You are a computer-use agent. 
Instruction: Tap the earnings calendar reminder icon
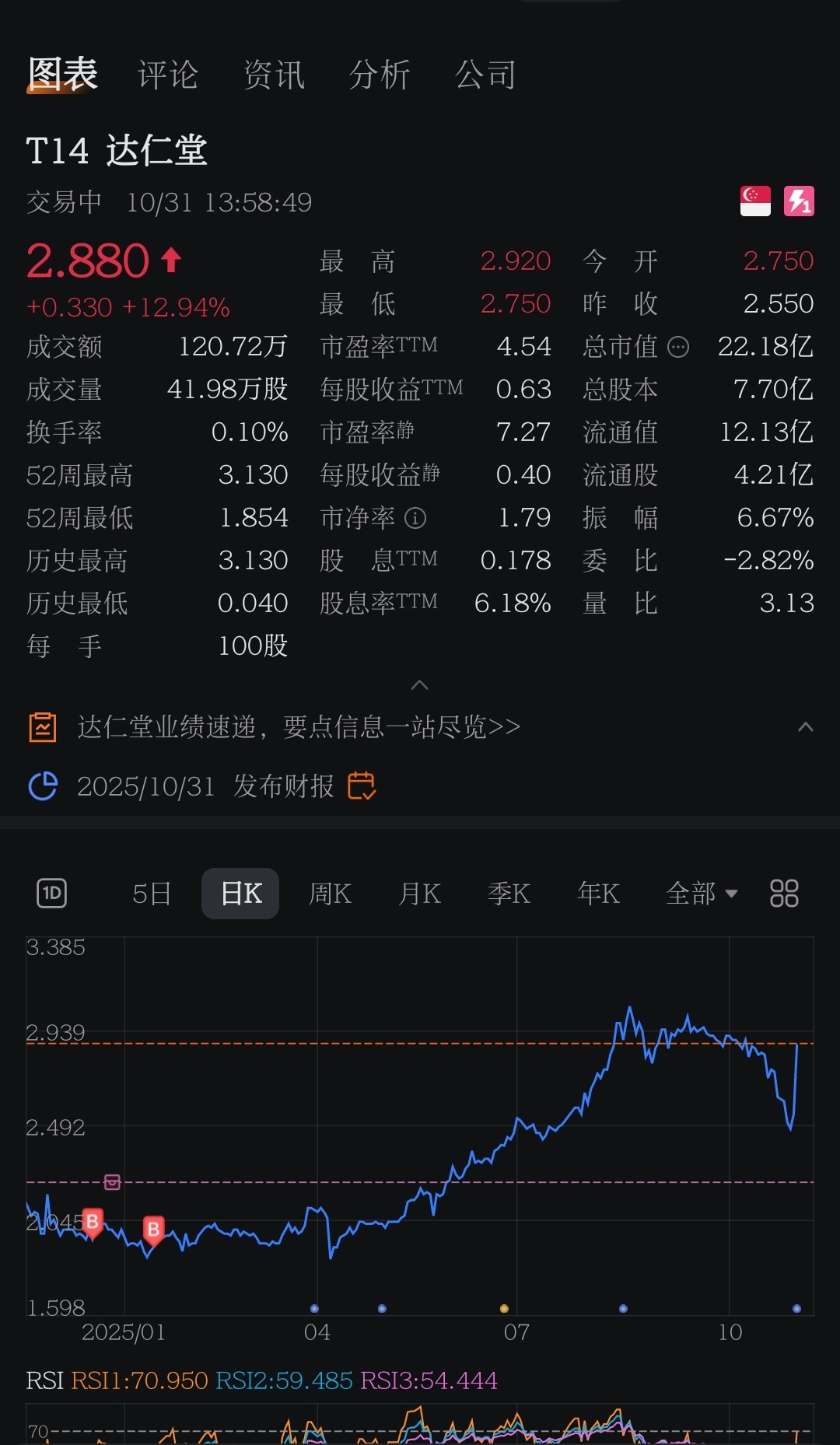coord(362,785)
